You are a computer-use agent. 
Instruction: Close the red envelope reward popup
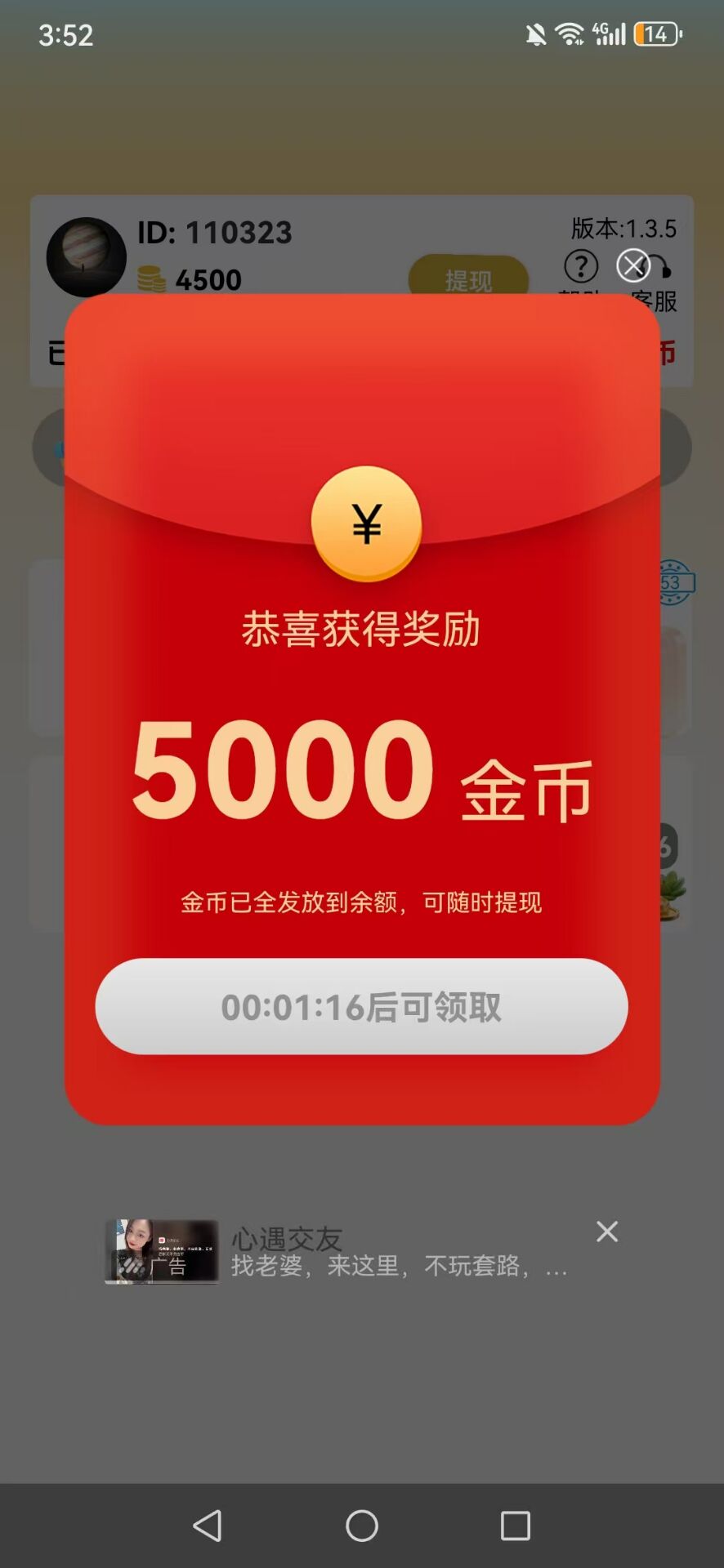tap(635, 266)
